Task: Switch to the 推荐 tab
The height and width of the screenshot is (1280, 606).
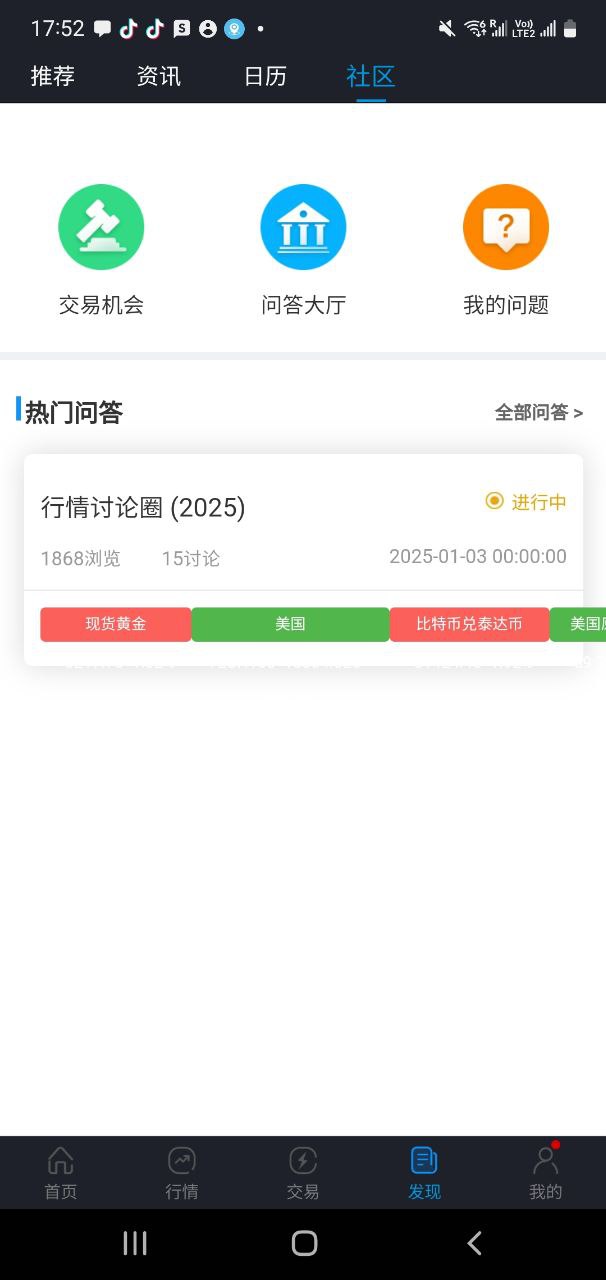Action: [x=52, y=76]
